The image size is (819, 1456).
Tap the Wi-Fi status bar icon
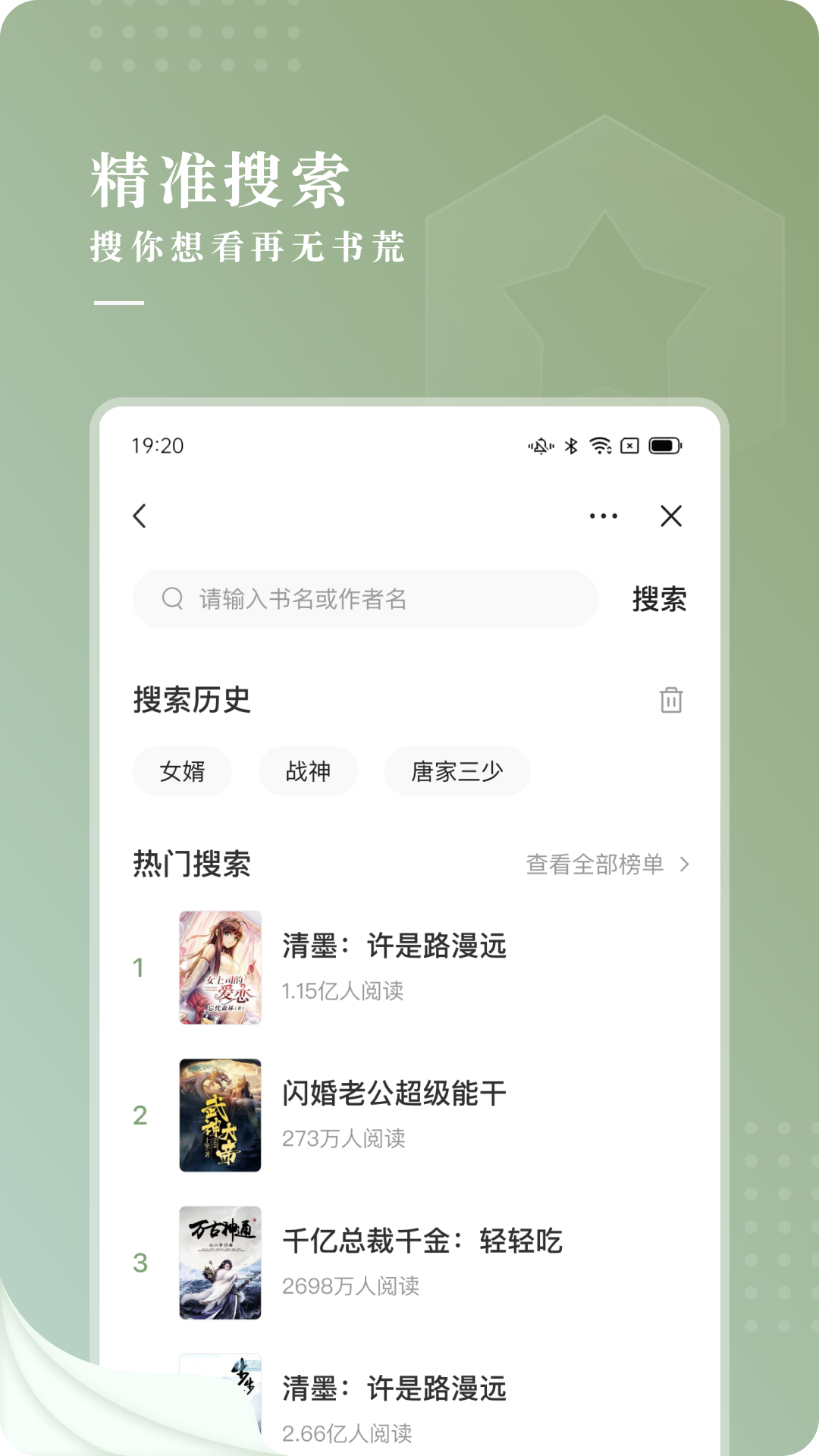(599, 447)
